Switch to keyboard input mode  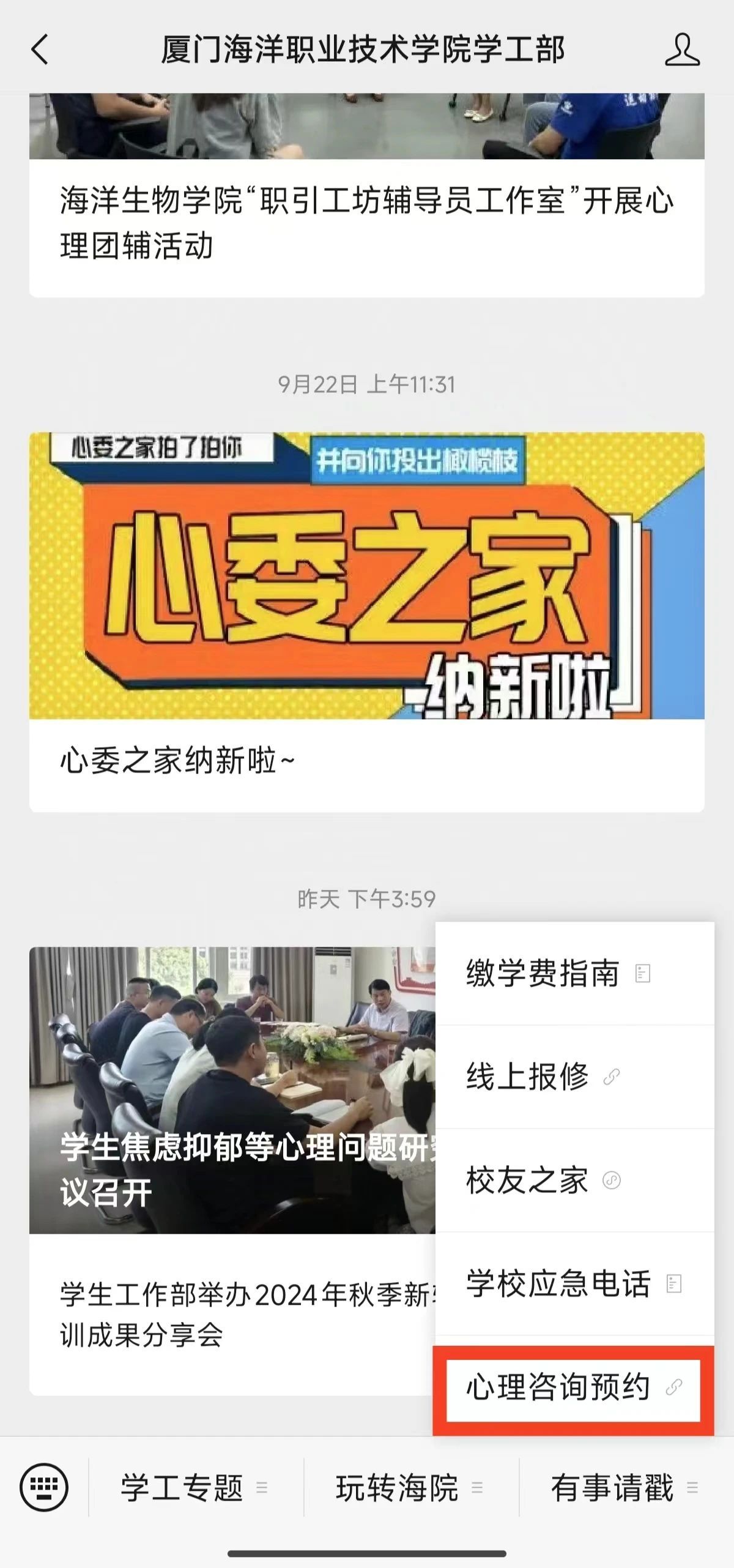point(44,1487)
